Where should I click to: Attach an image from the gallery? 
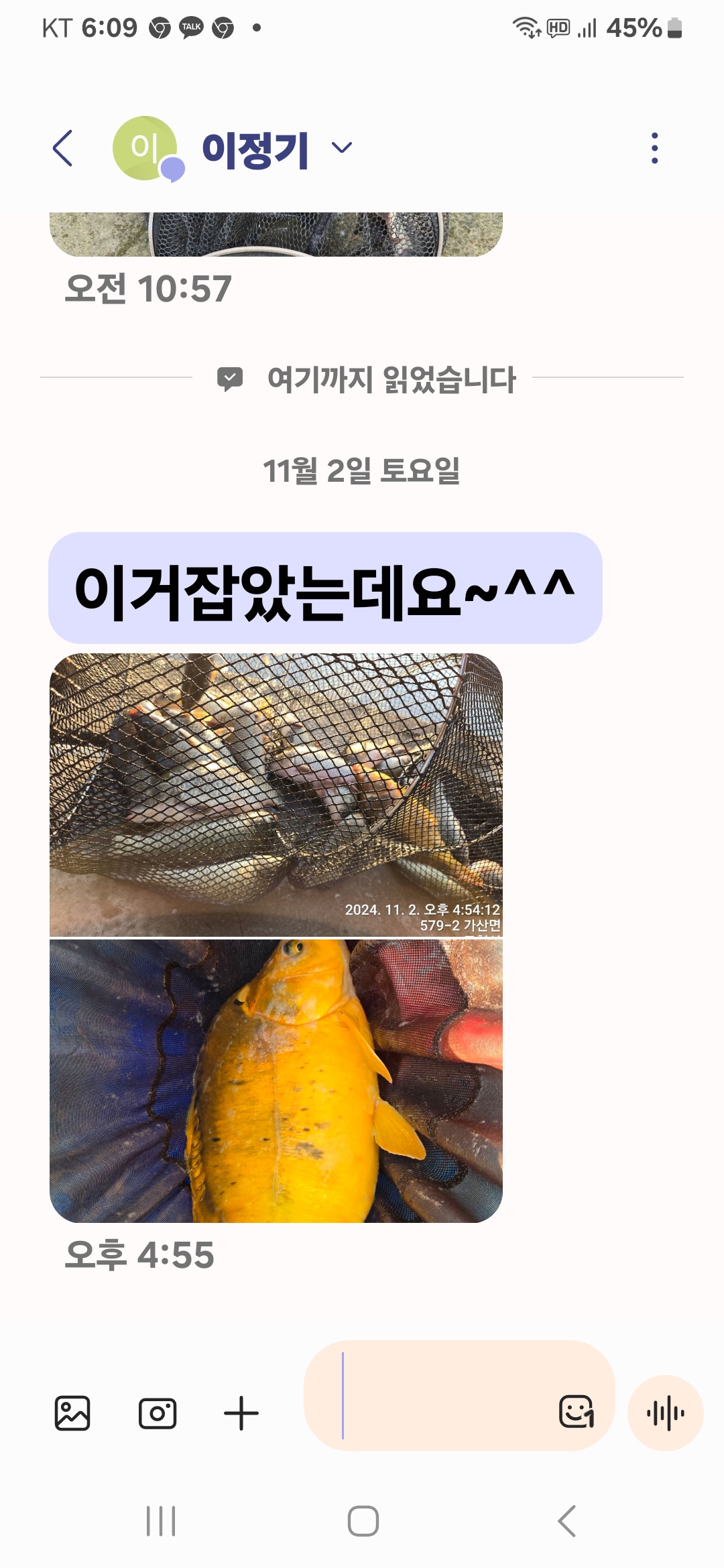coord(72,1413)
